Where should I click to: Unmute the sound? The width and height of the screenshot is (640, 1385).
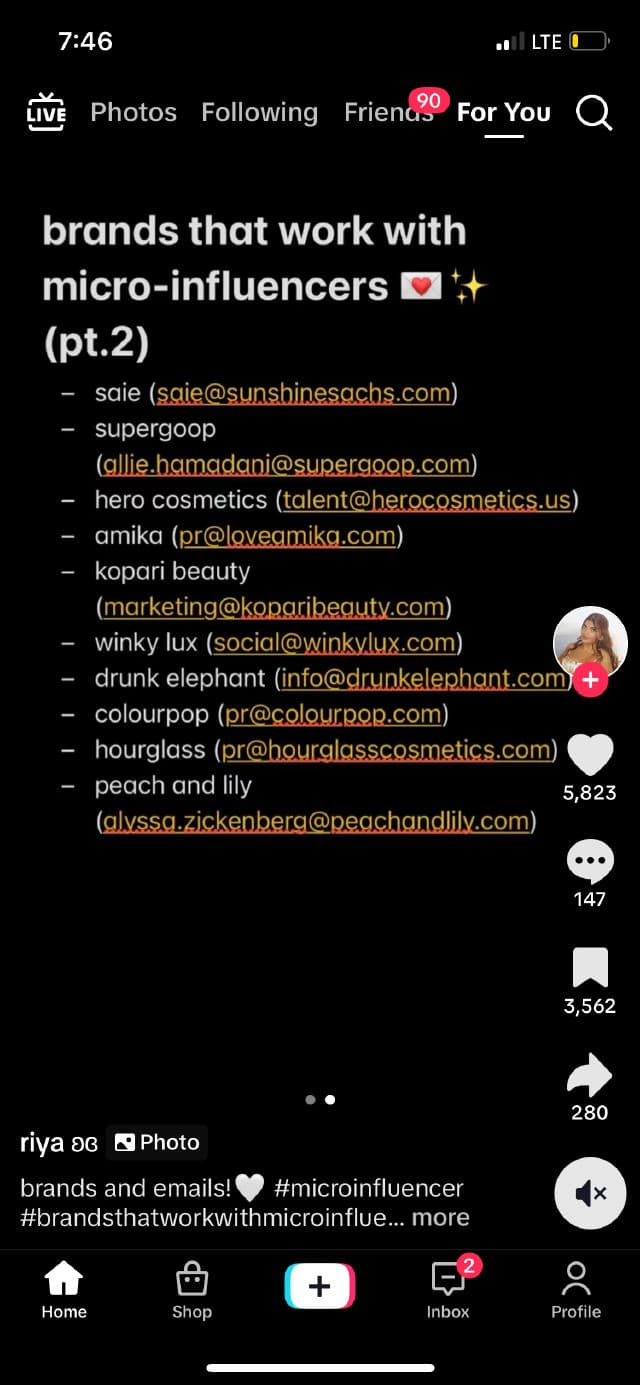point(590,1192)
